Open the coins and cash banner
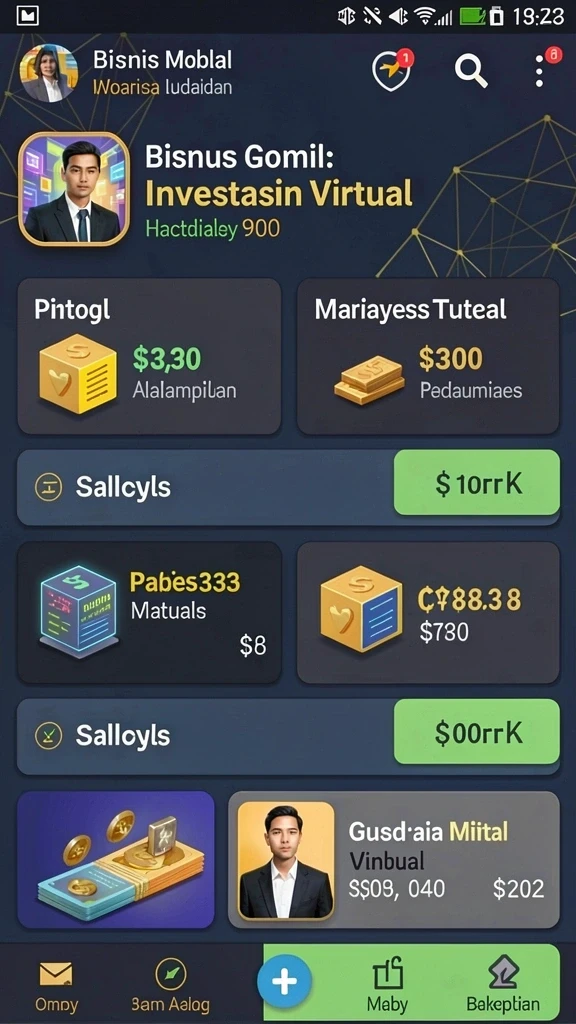This screenshot has height=1024, width=576. (x=116, y=859)
